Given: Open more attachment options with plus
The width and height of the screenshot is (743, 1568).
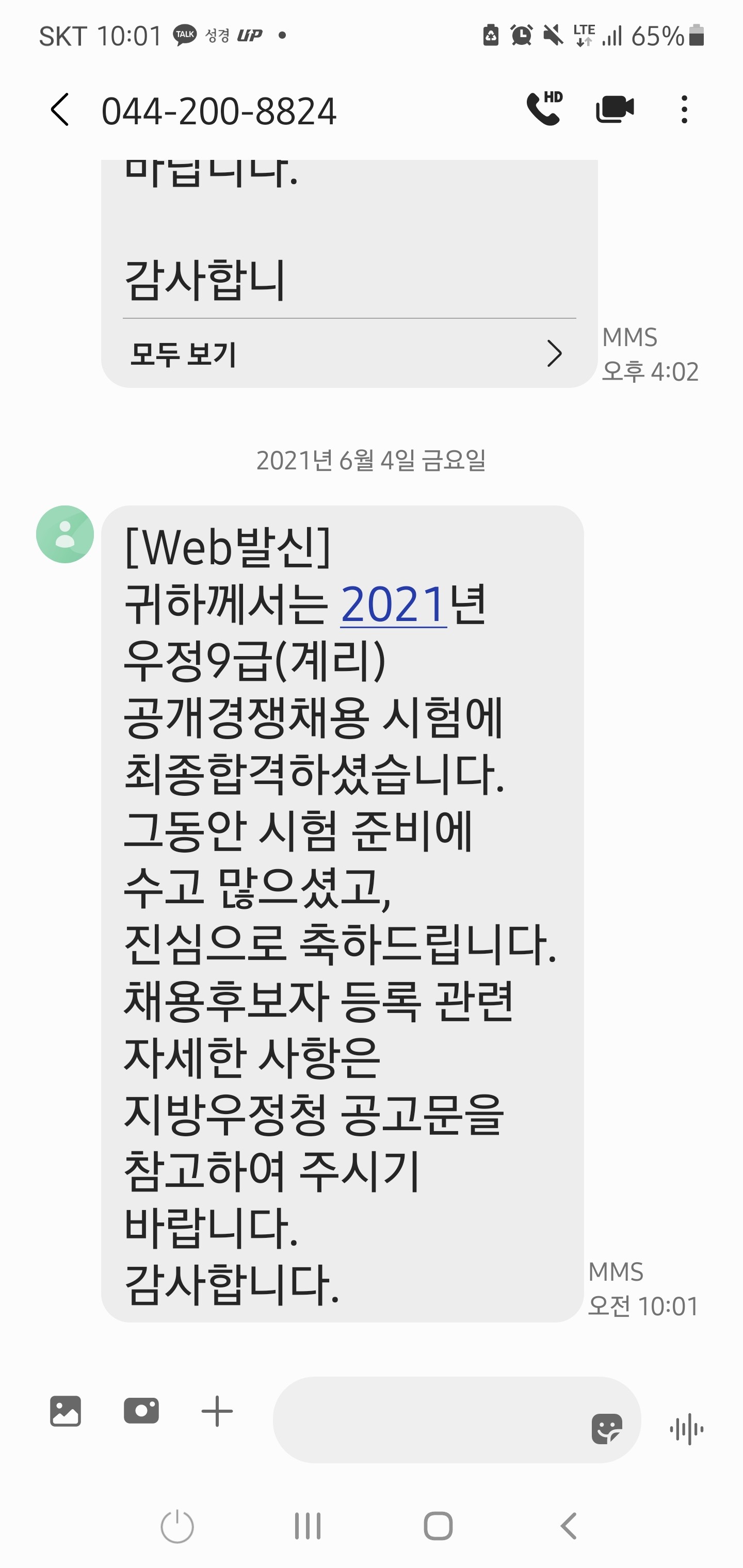Looking at the screenshot, I should tap(217, 1411).
